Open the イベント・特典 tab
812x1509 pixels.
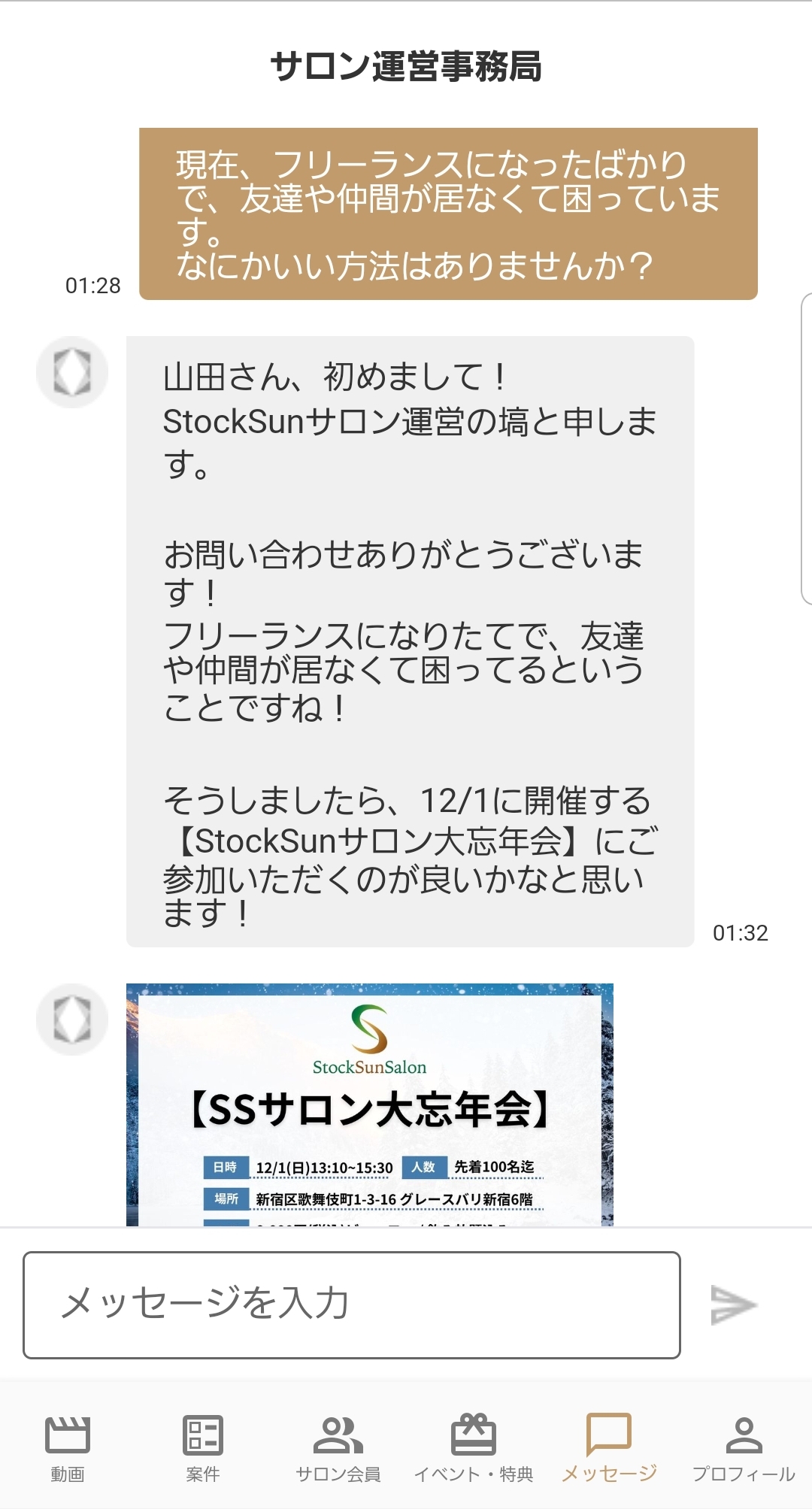pos(474,1447)
